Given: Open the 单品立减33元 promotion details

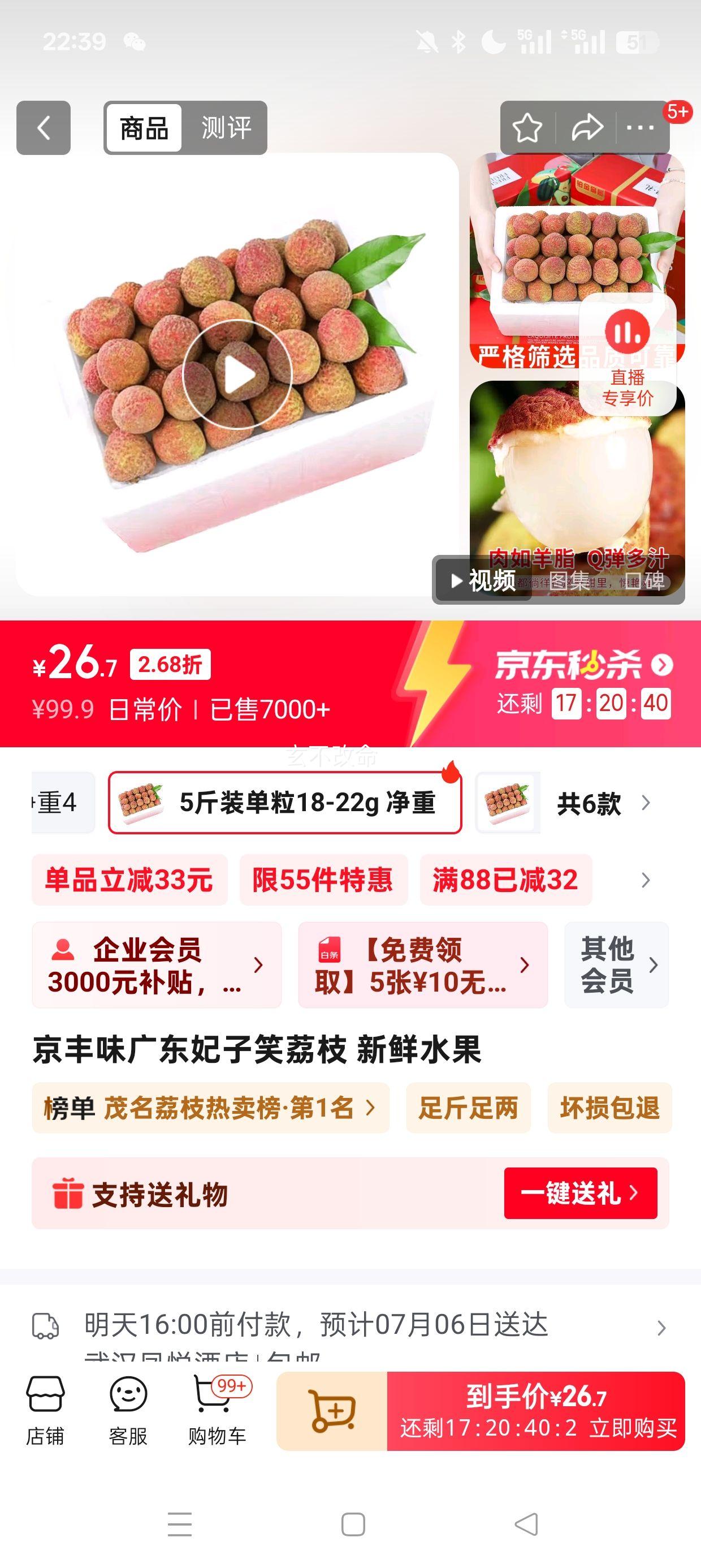Looking at the screenshot, I should 129,880.
